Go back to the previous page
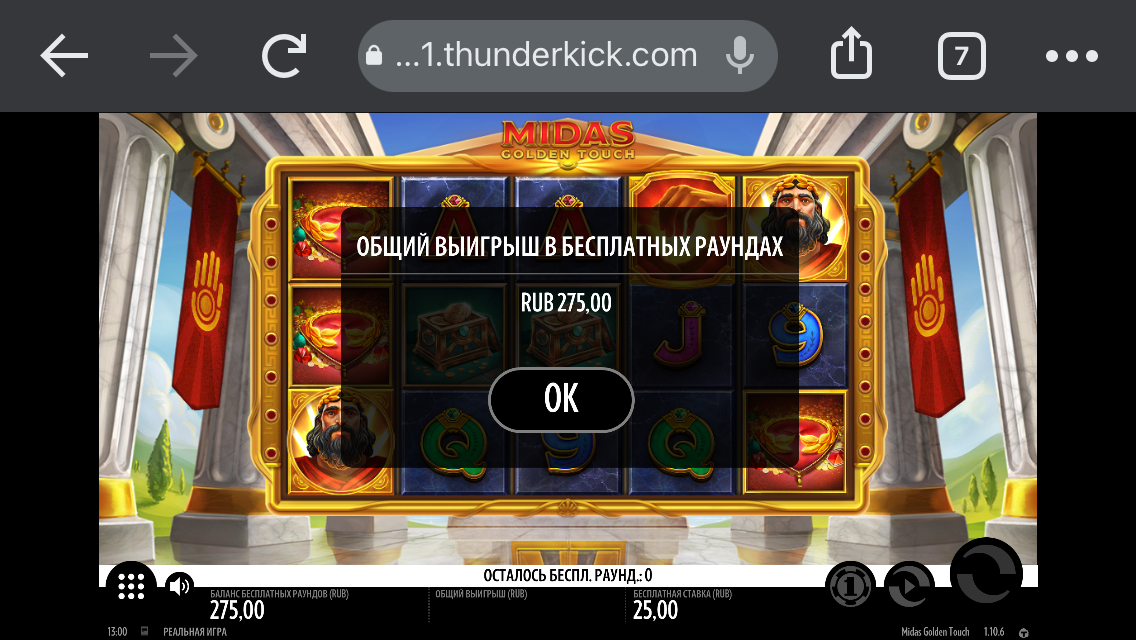Image resolution: width=1136 pixels, height=640 pixels. pyautogui.click(x=64, y=57)
